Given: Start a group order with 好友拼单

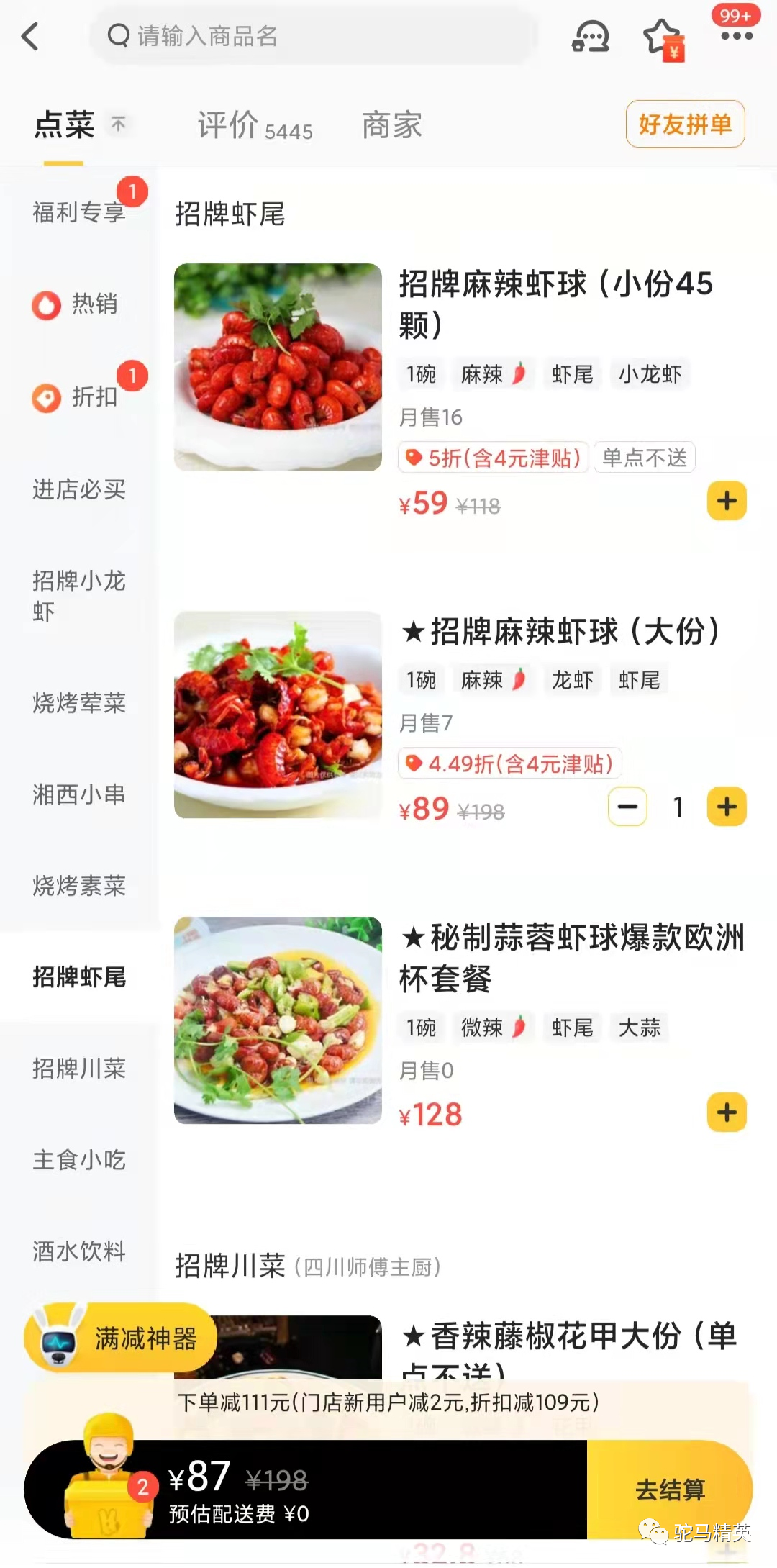Looking at the screenshot, I should [684, 124].
